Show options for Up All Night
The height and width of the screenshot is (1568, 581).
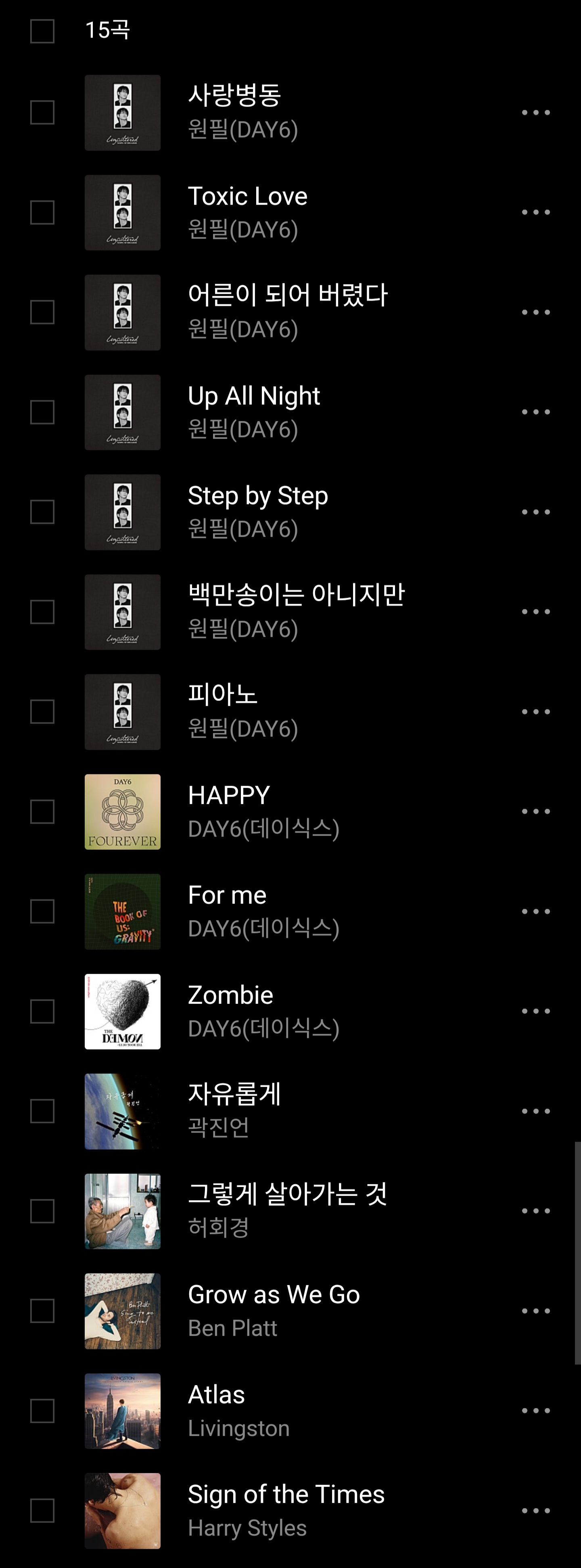pos(535,412)
